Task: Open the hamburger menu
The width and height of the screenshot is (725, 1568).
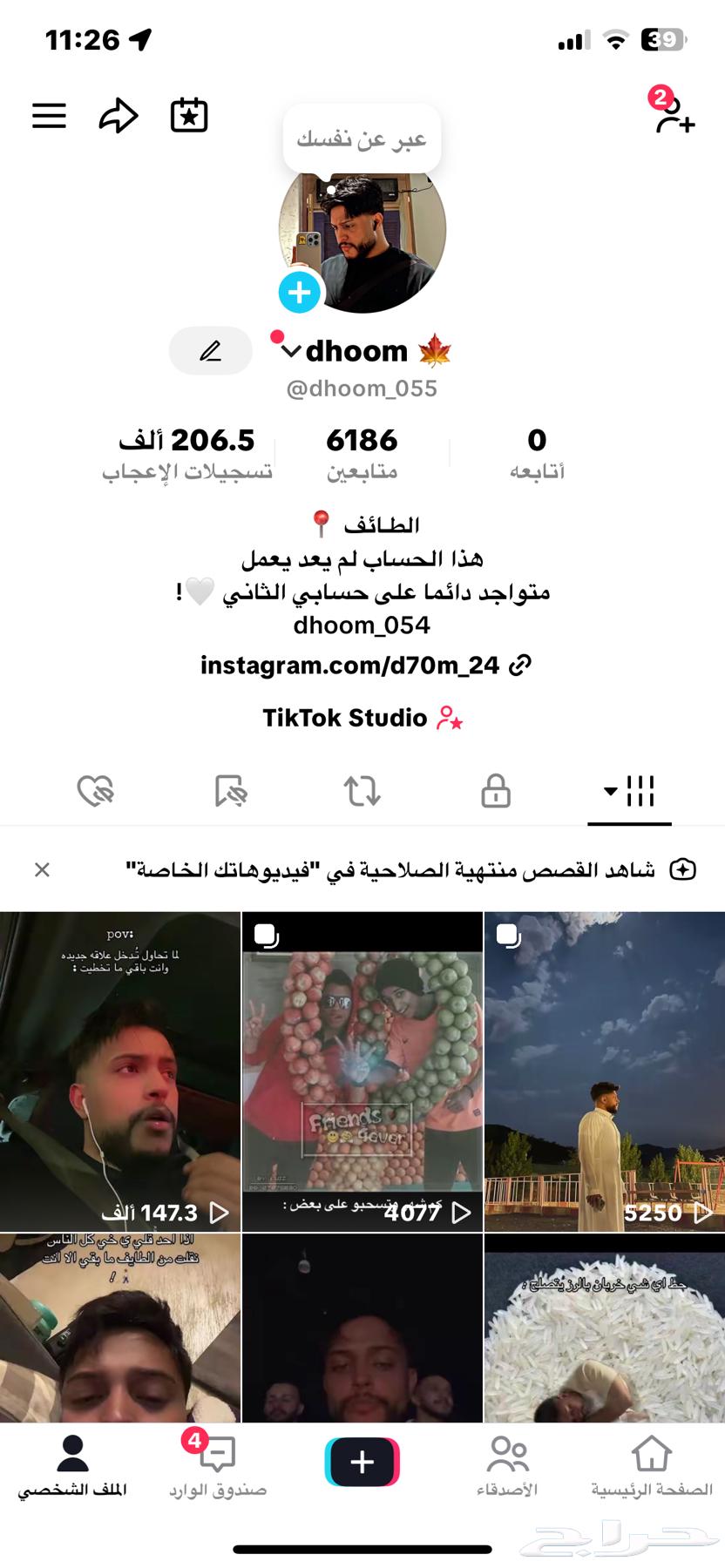Action: [49, 114]
